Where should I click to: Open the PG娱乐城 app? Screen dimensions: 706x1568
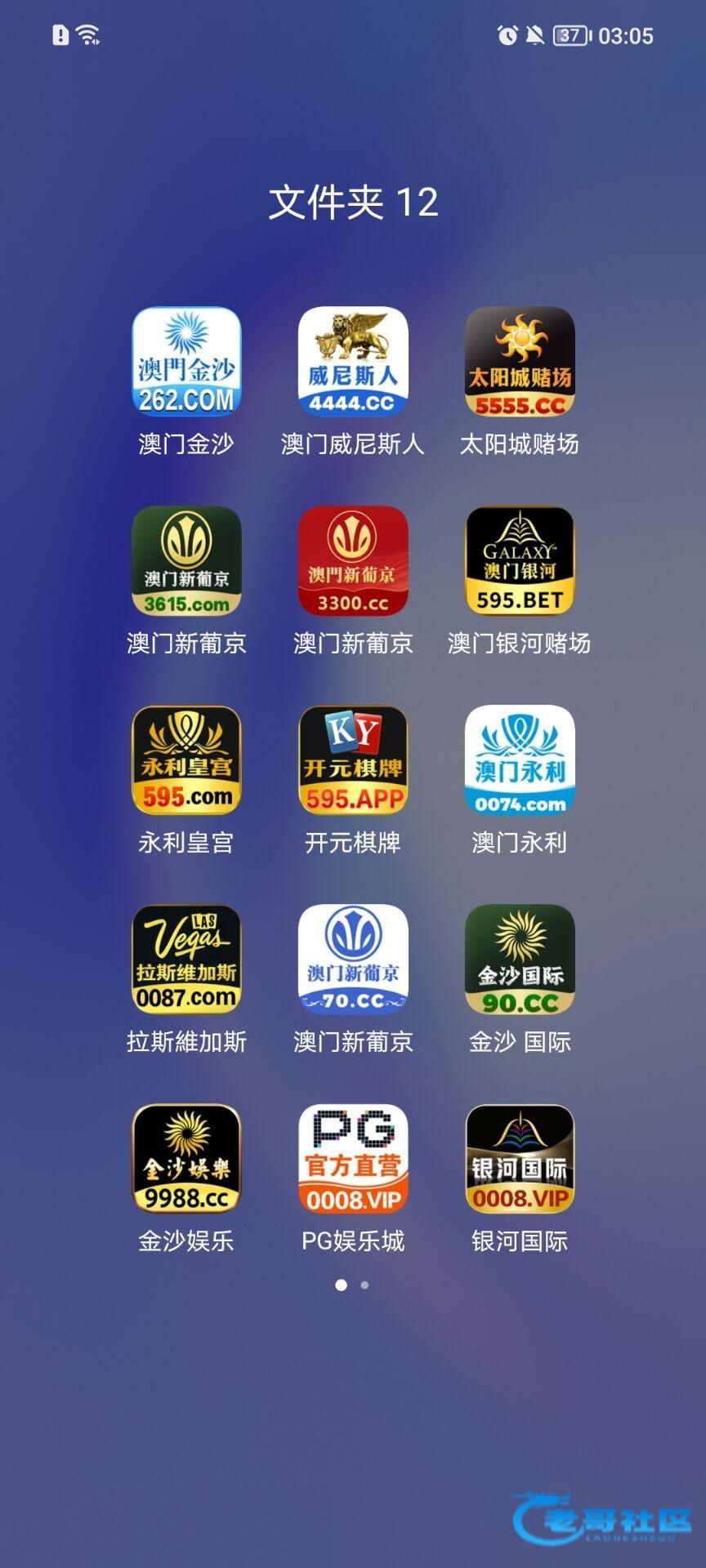coord(353,1158)
